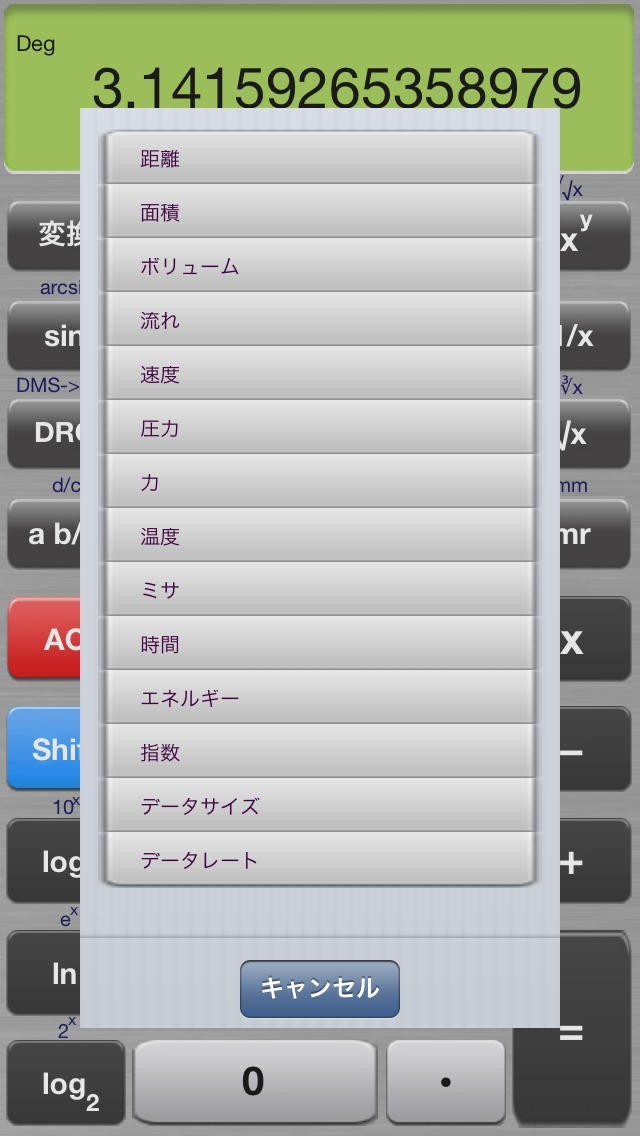640x1136 pixels.
Task: Pick the 速度 conversion category
Action: [x=319, y=374]
